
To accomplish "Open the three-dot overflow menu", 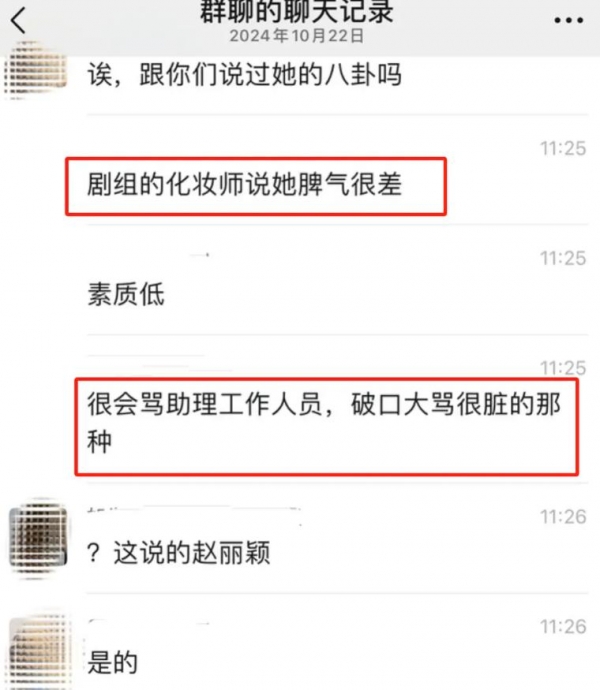I will (571, 20).
